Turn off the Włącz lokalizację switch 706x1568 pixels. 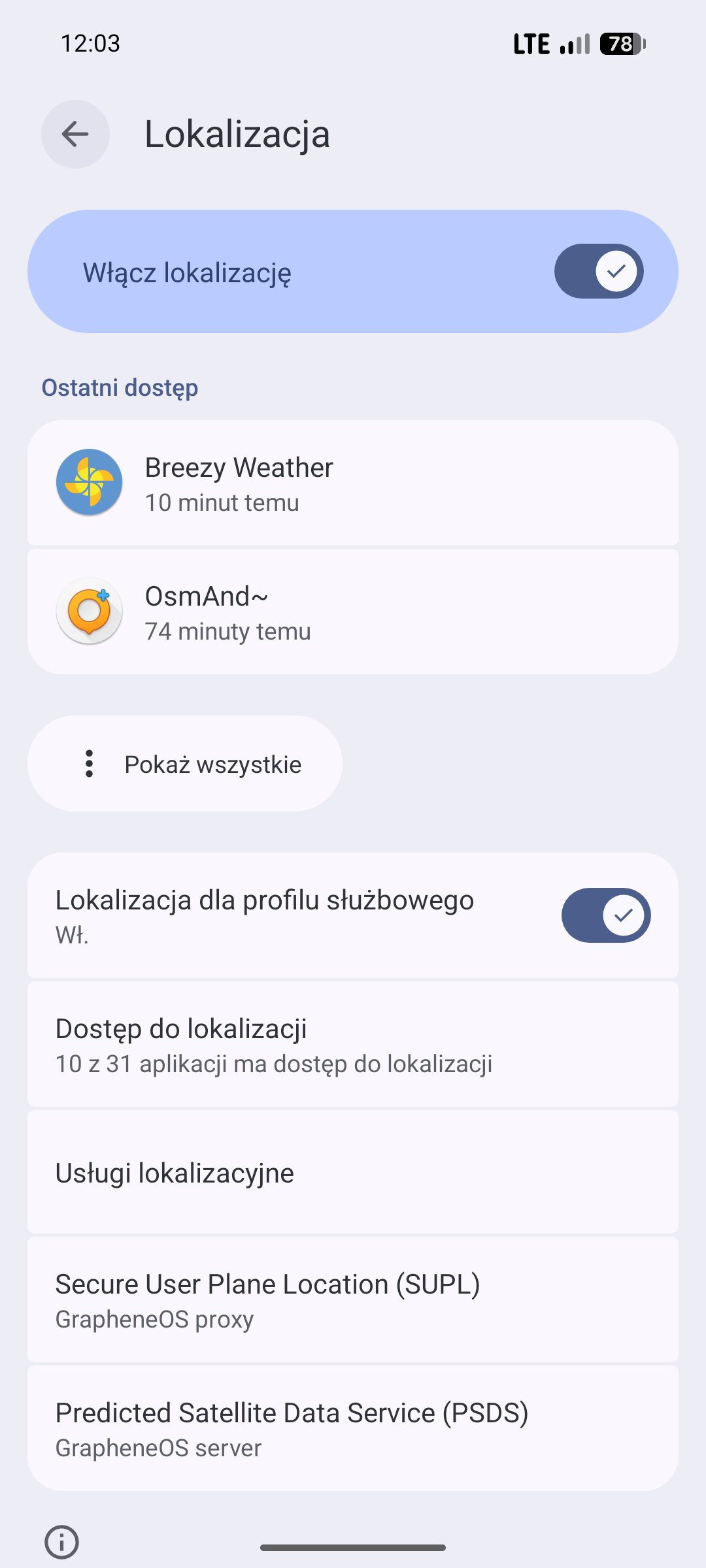tap(599, 271)
